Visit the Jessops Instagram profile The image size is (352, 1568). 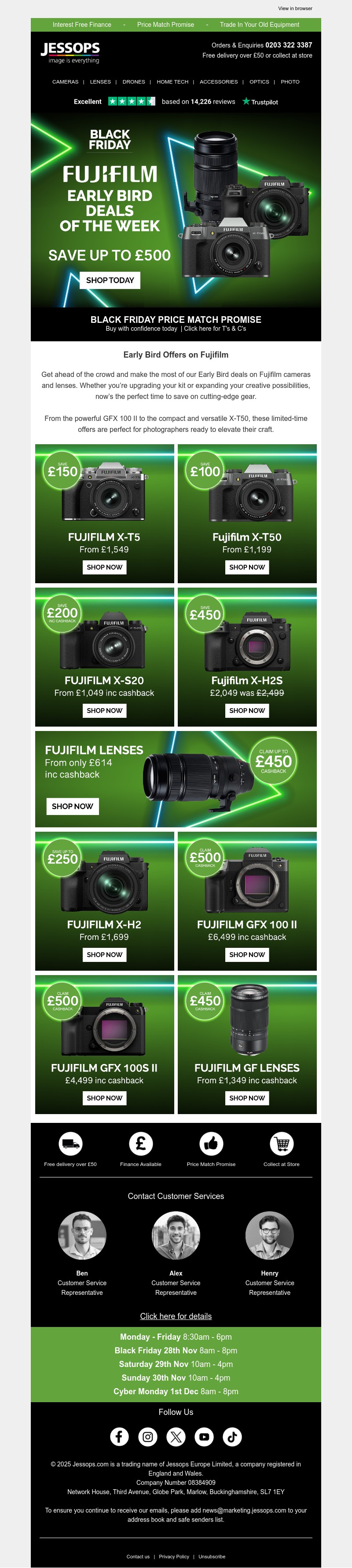point(147,1436)
